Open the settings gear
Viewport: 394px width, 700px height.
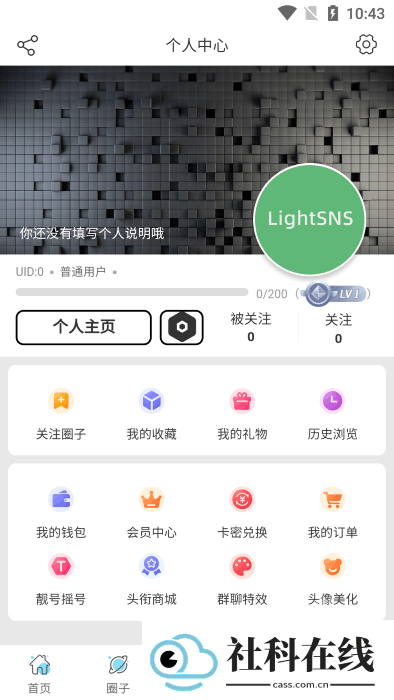(x=366, y=45)
